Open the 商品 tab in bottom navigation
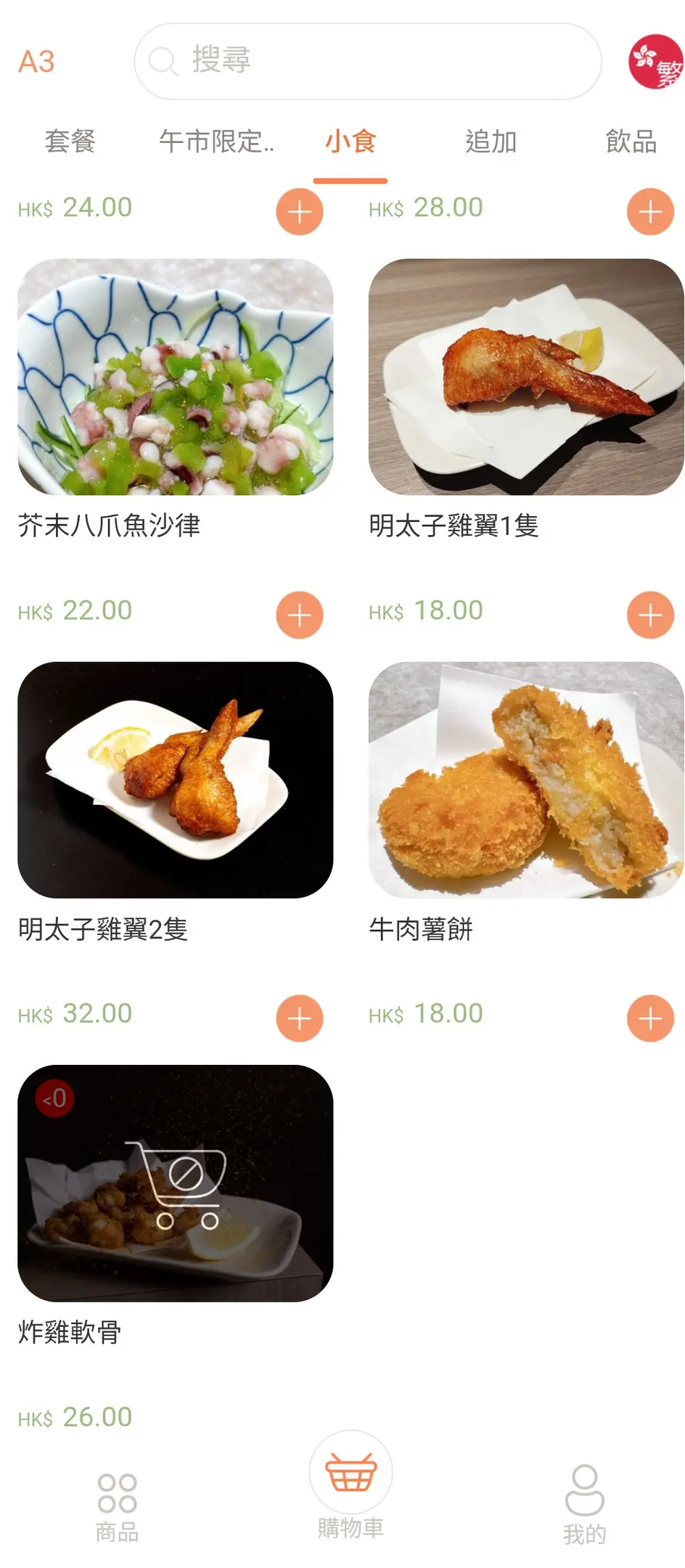 point(117,1506)
